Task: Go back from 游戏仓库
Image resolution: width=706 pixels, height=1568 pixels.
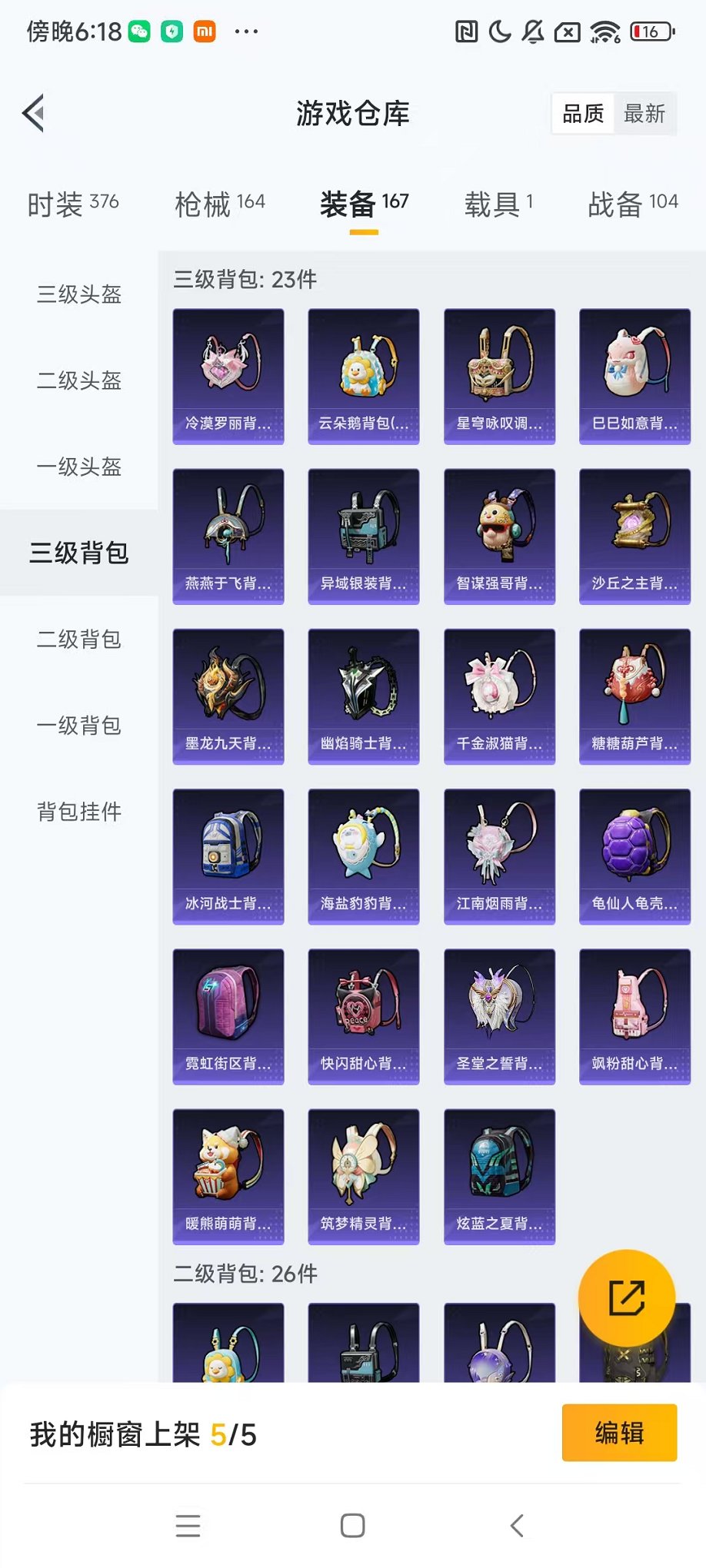Action: (33, 114)
